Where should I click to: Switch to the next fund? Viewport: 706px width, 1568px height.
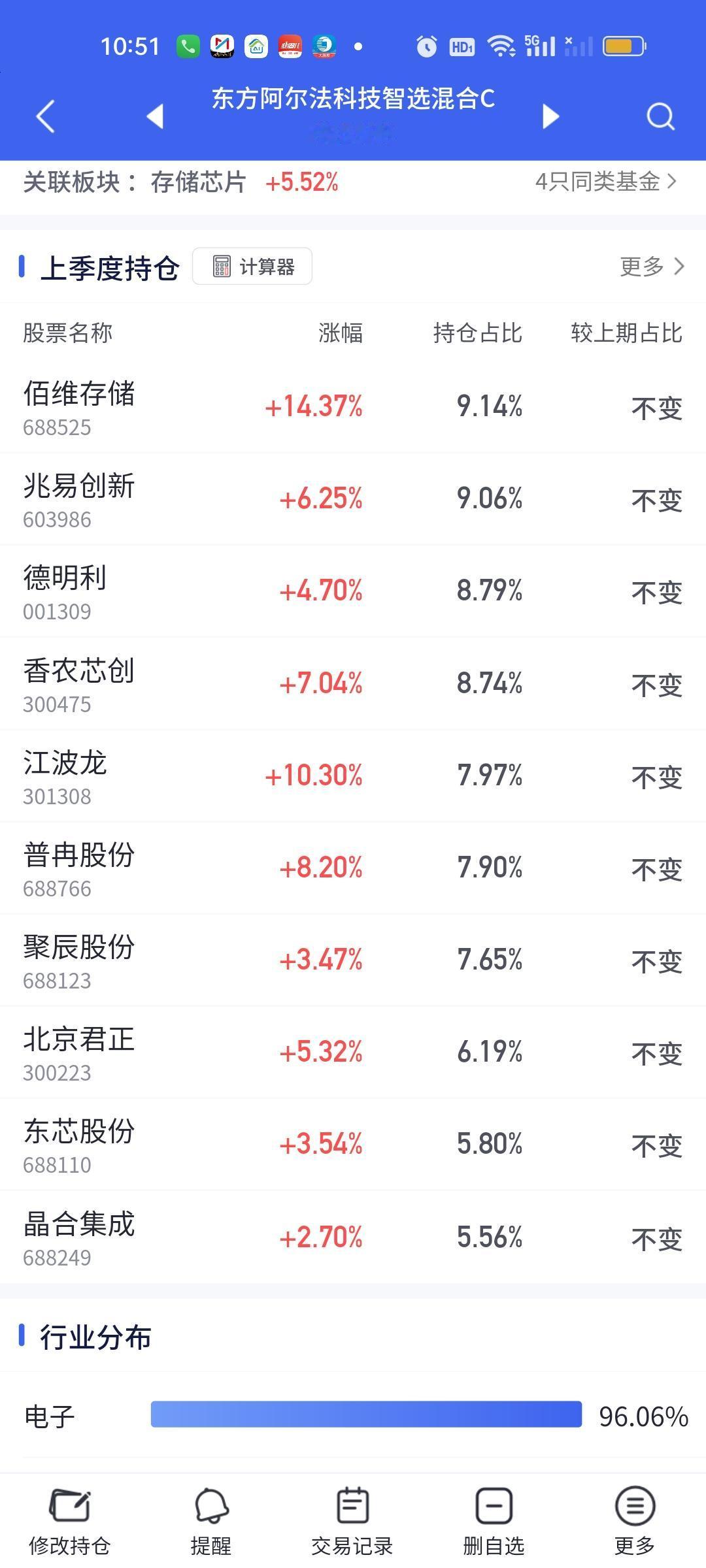point(551,117)
